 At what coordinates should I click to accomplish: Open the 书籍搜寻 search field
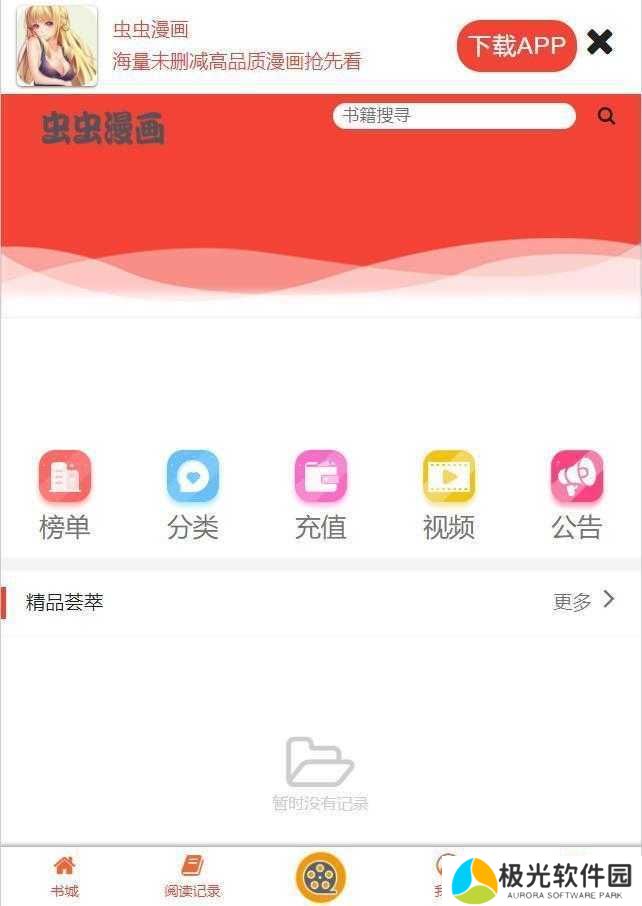tap(454, 116)
